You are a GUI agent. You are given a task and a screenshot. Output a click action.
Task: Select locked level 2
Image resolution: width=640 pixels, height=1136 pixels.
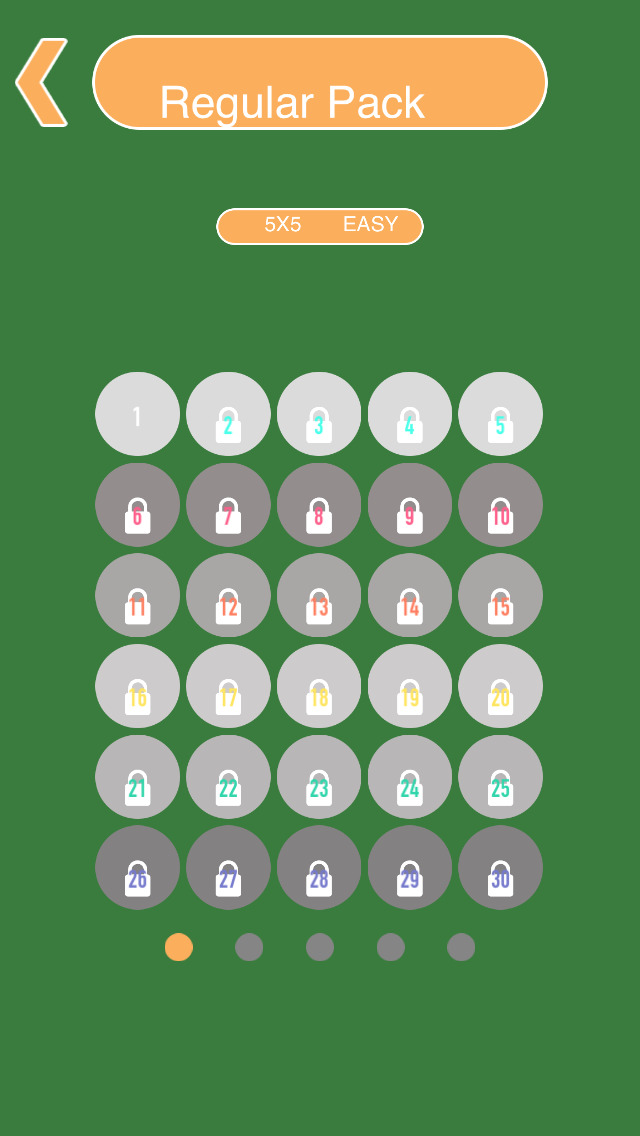228,414
